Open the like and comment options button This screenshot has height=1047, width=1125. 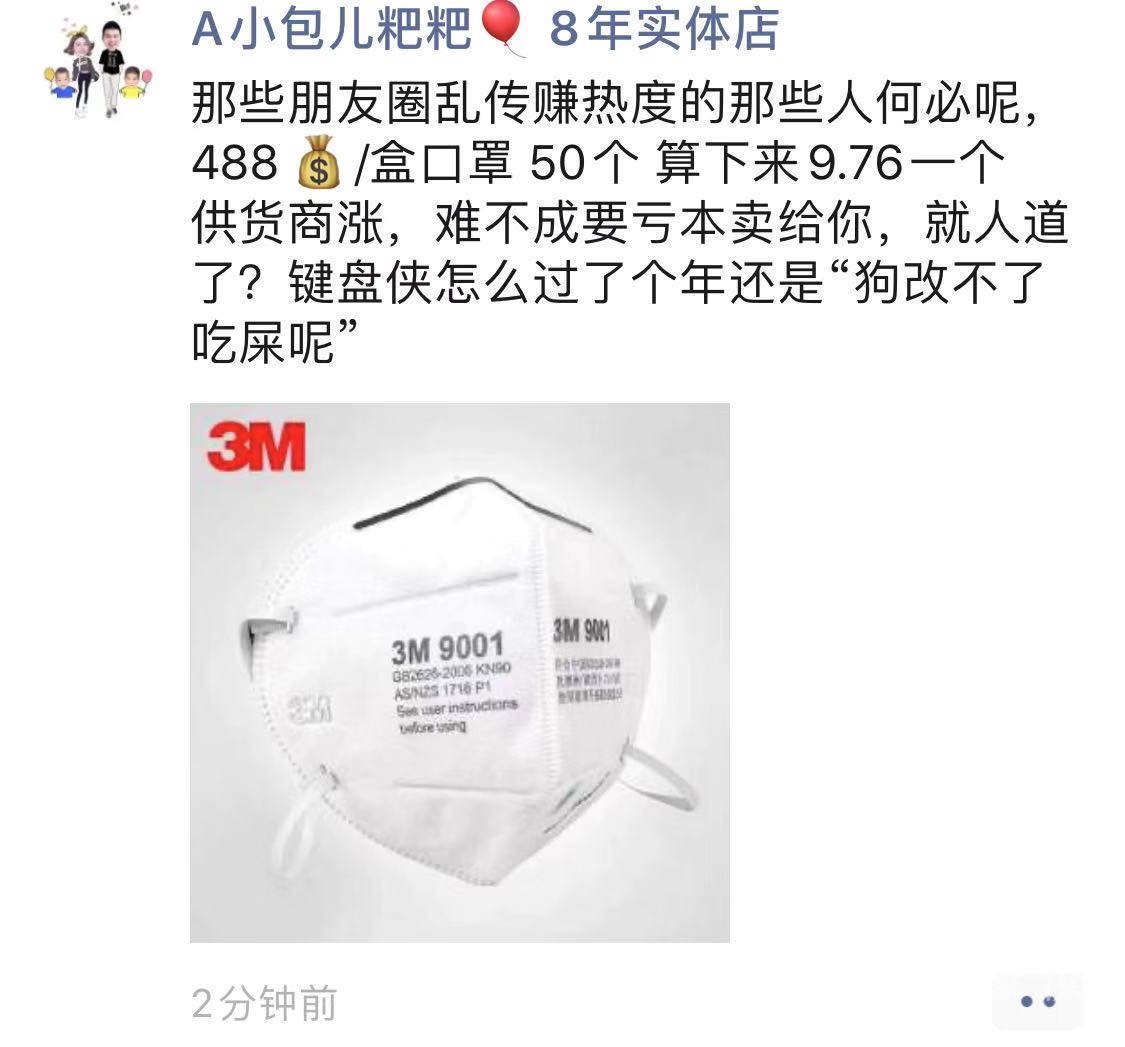point(1036,1001)
